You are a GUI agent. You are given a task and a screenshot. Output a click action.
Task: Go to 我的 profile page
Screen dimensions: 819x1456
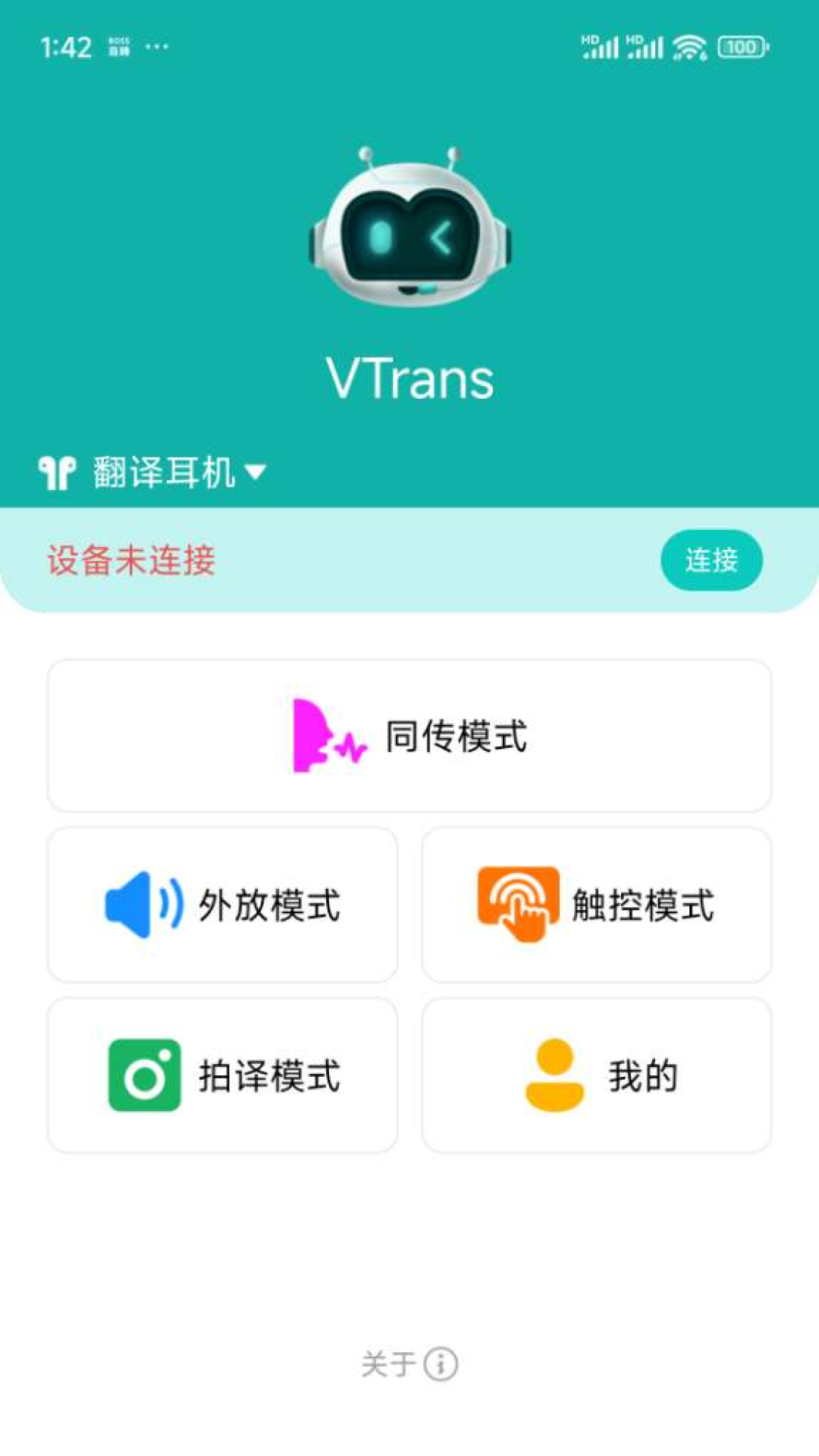coord(596,1075)
